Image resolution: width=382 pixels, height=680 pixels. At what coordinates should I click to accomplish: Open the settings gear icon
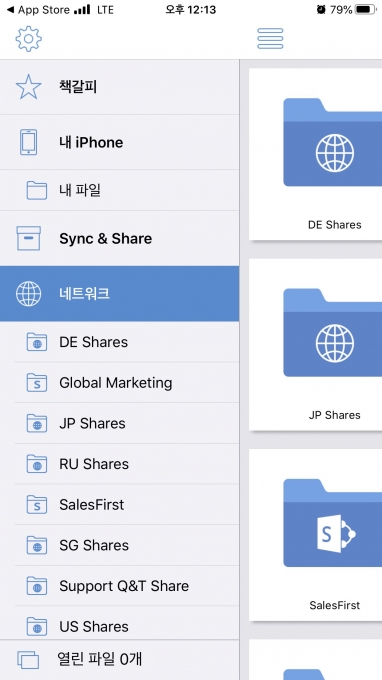click(x=29, y=39)
